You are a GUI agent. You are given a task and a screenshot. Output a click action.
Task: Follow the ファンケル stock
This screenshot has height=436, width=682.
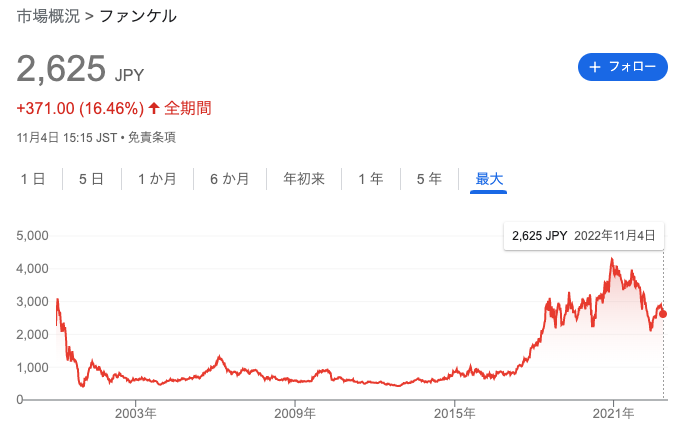pyautogui.click(x=622, y=67)
